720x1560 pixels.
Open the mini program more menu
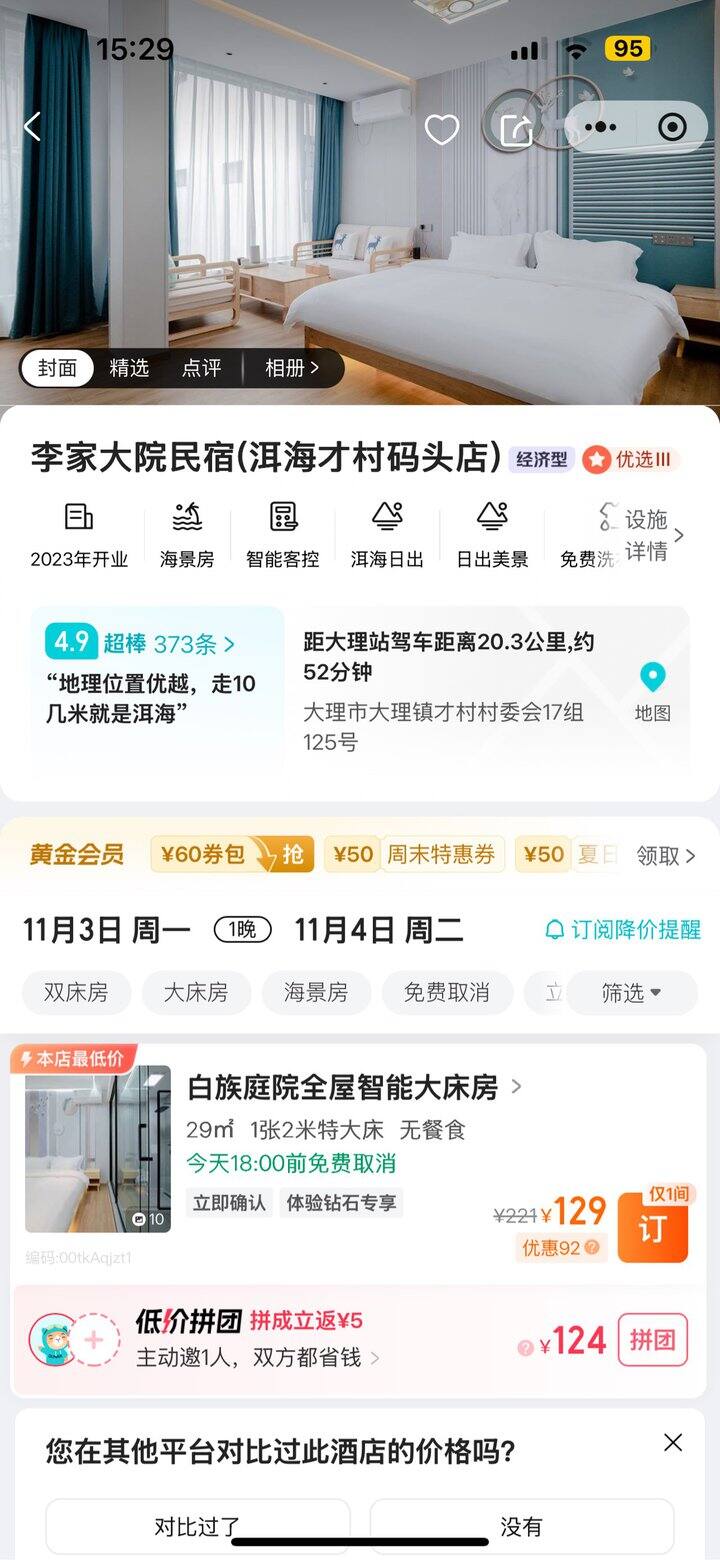point(600,127)
